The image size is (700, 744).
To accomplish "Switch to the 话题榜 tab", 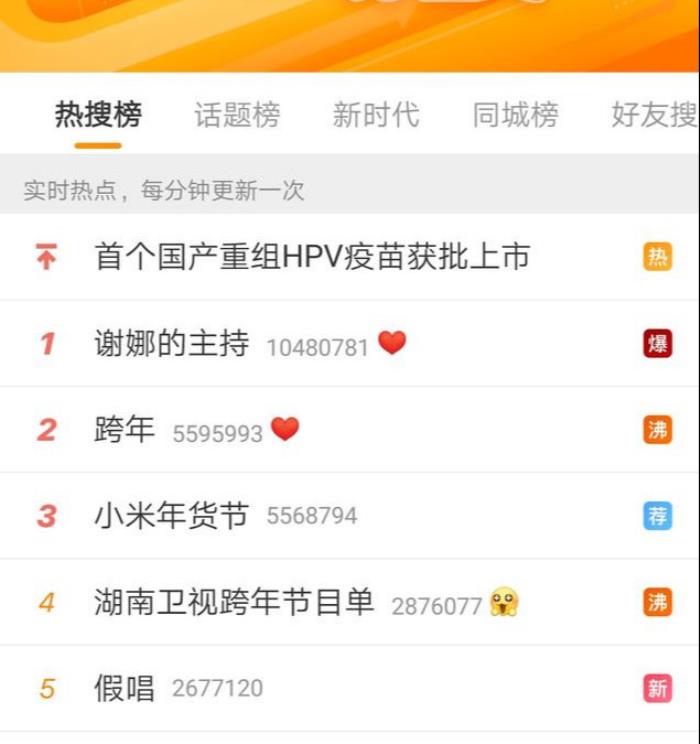I will point(237,115).
